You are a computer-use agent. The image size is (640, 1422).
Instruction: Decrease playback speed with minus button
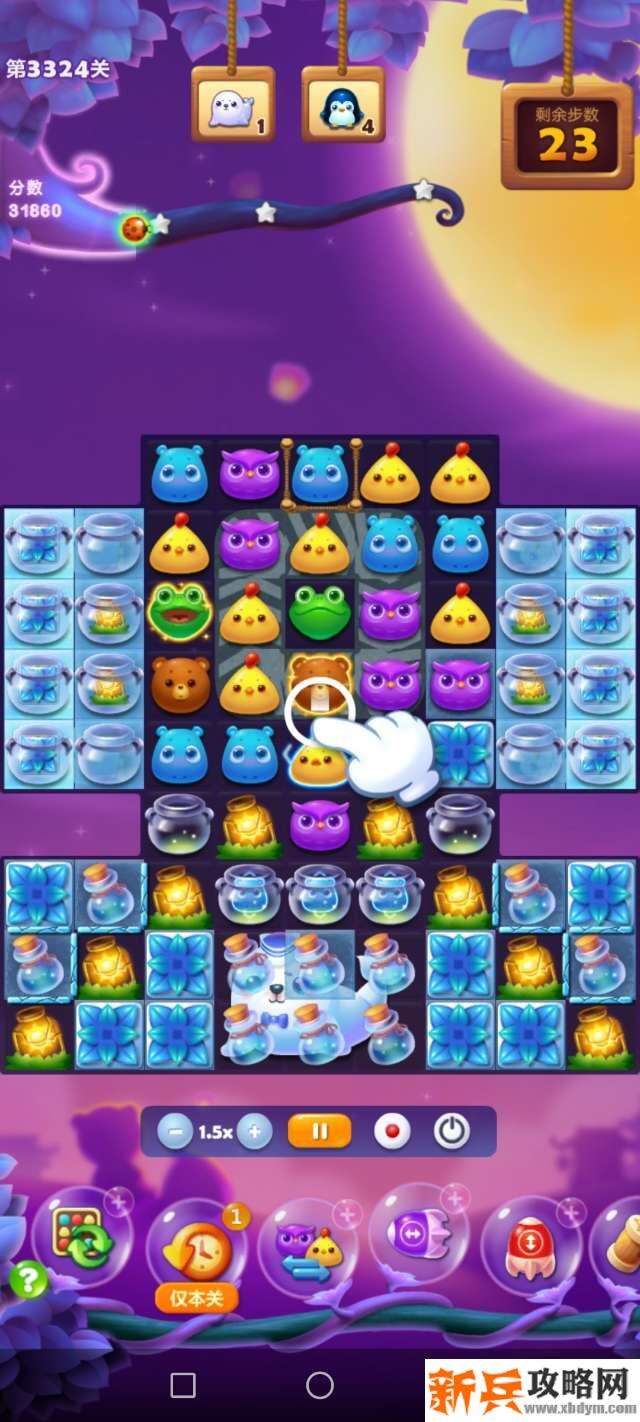point(176,1132)
